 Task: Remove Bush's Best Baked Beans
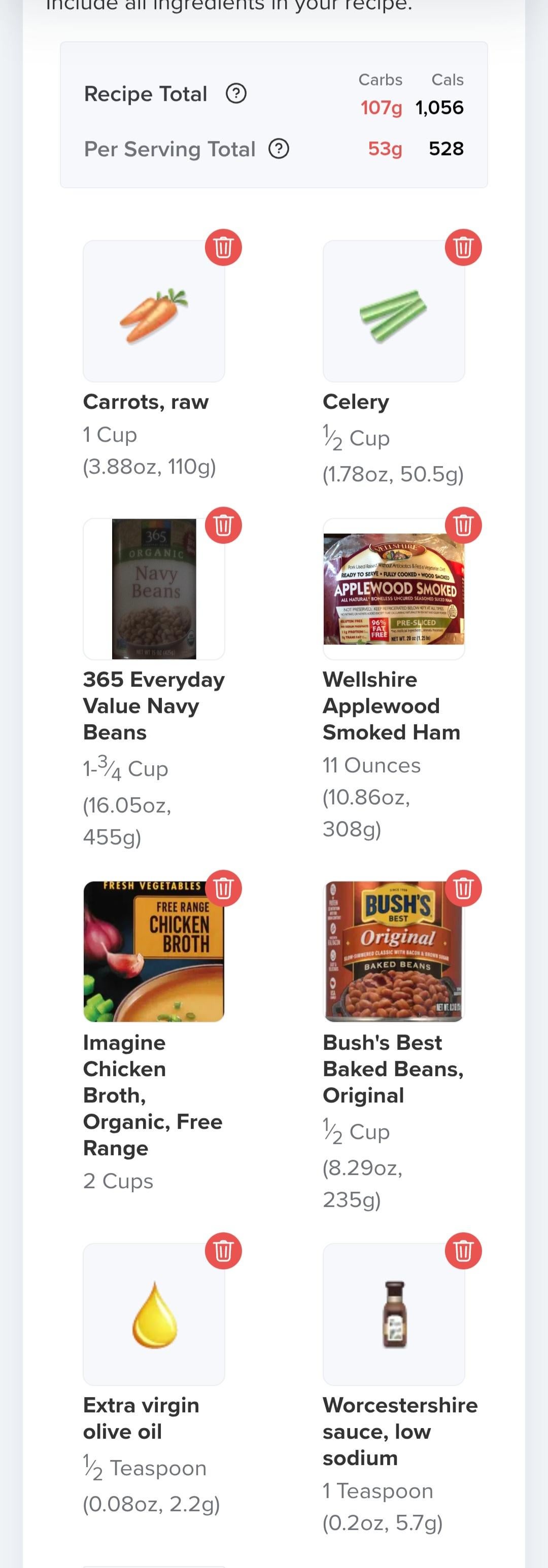[463, 888]
